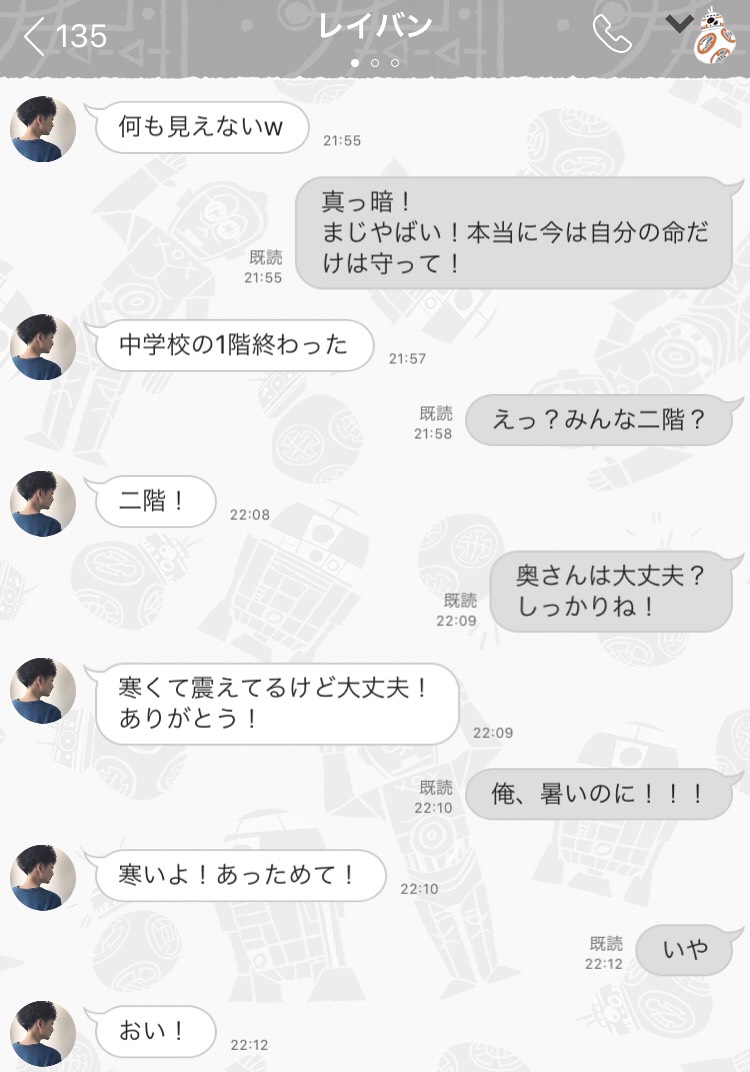Open profile photo next to 寒いよ!あっためて!
This screenshot has width=750, height=1072.
[x=43, y=877]
